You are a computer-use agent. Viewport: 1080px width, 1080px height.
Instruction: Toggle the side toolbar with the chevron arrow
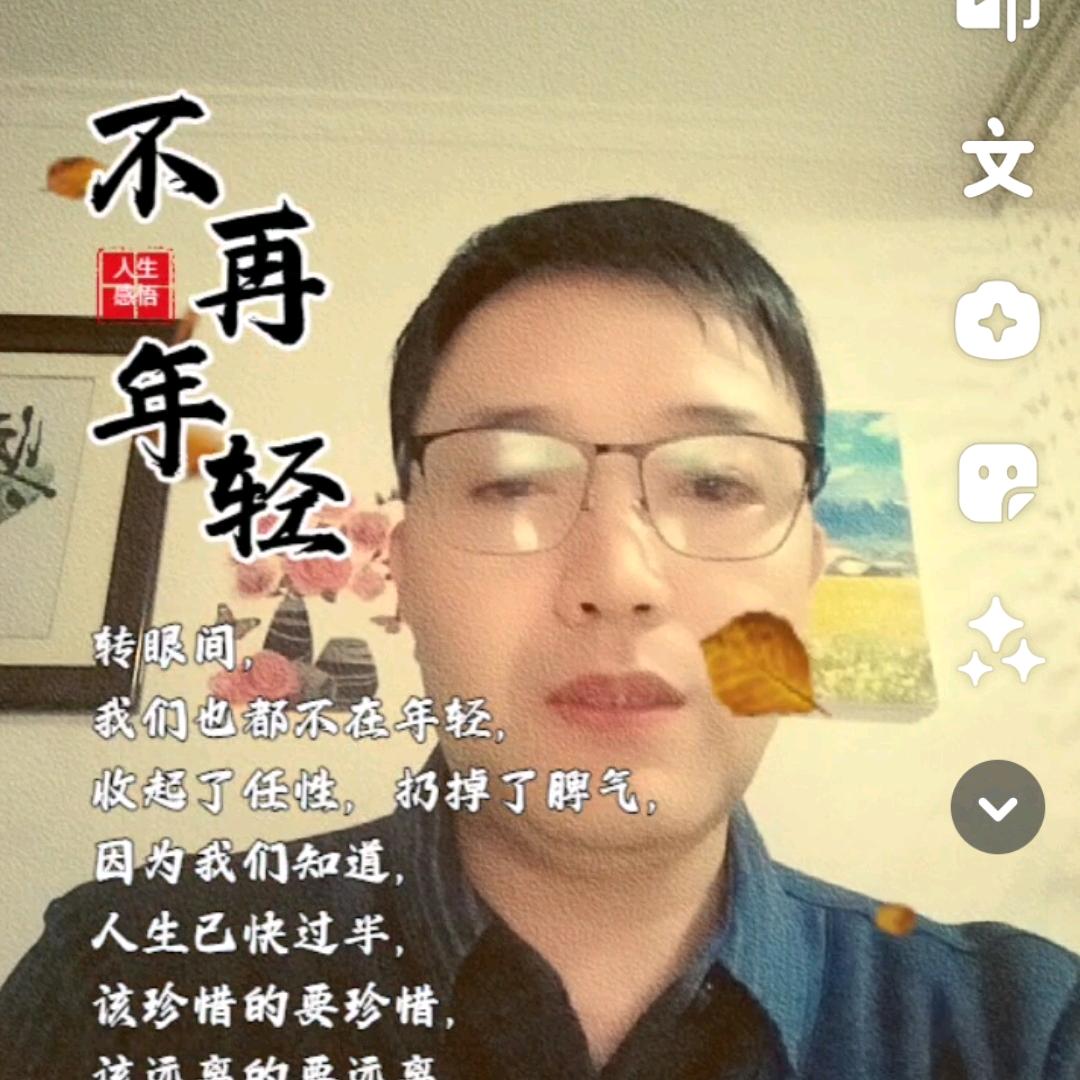point(997,806)
